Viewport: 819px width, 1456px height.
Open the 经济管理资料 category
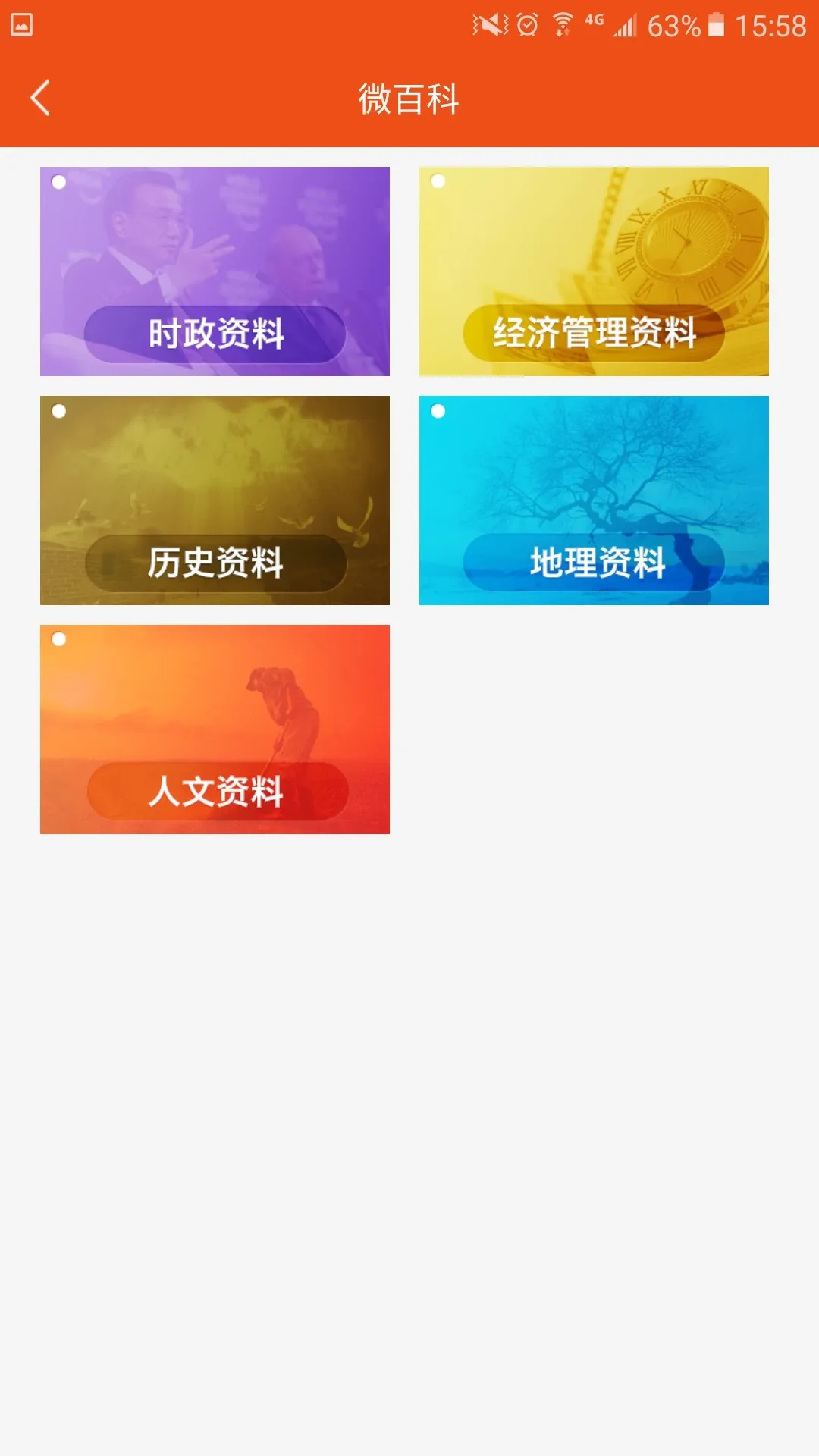pos(595,271)
